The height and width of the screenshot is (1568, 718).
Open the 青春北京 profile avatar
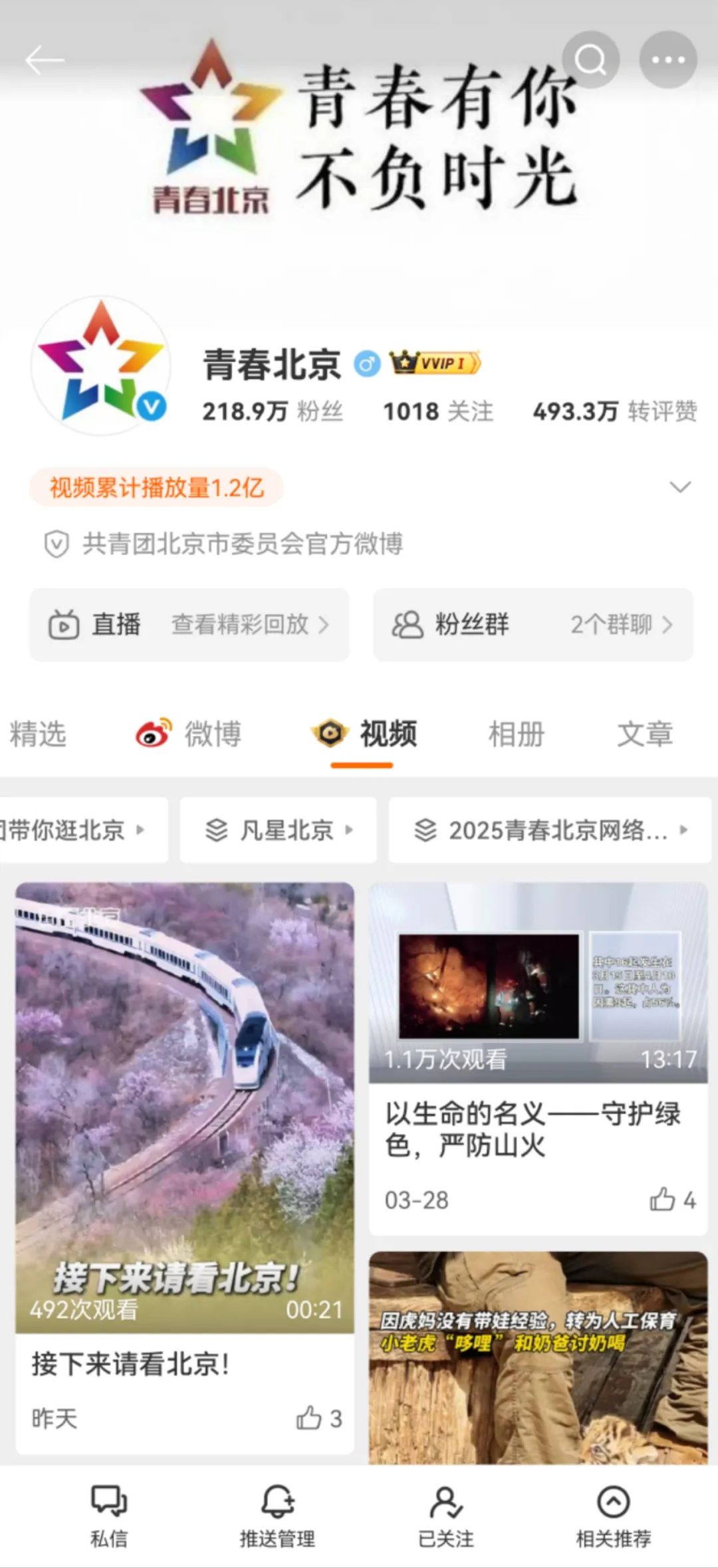coord(101,366)
